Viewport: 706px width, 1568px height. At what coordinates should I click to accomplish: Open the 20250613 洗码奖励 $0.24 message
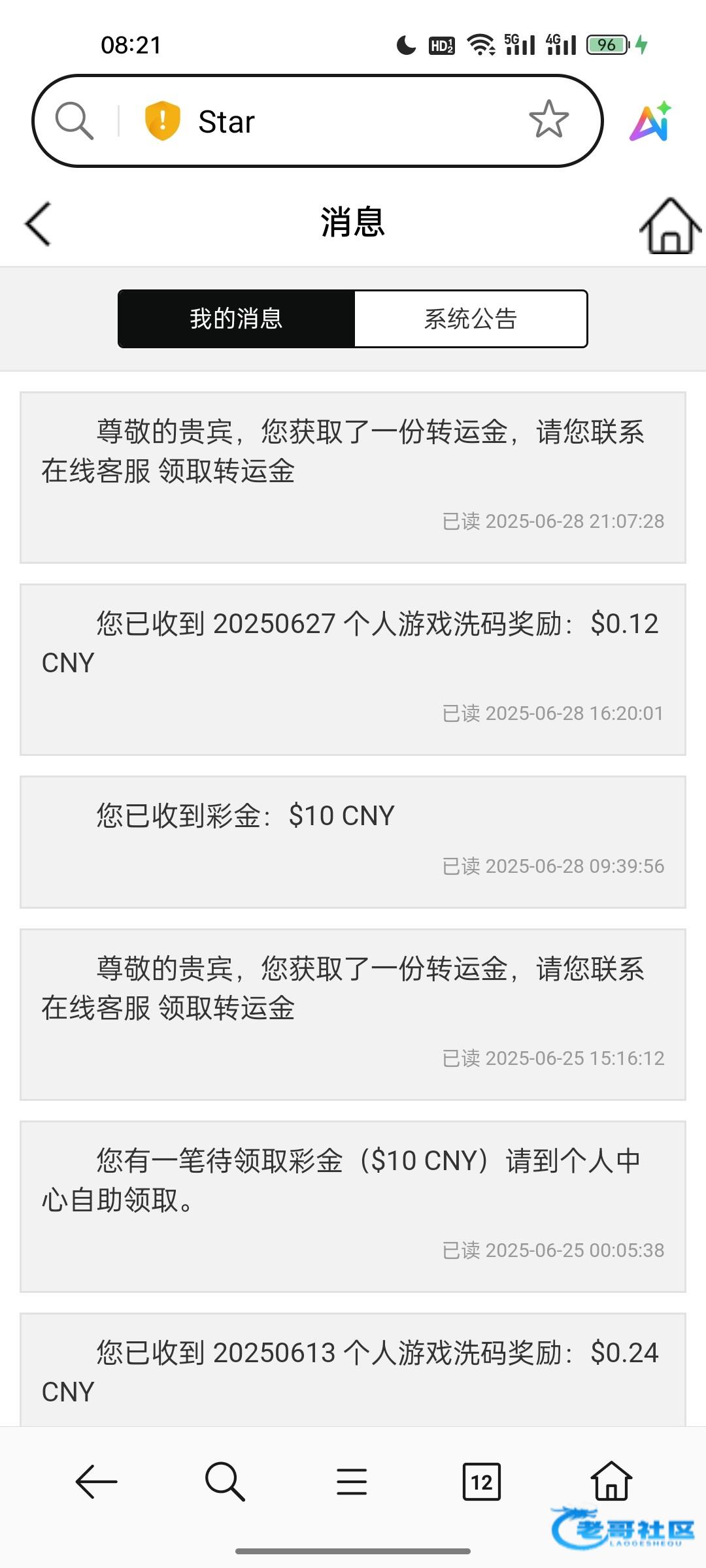pos(353,1370)
